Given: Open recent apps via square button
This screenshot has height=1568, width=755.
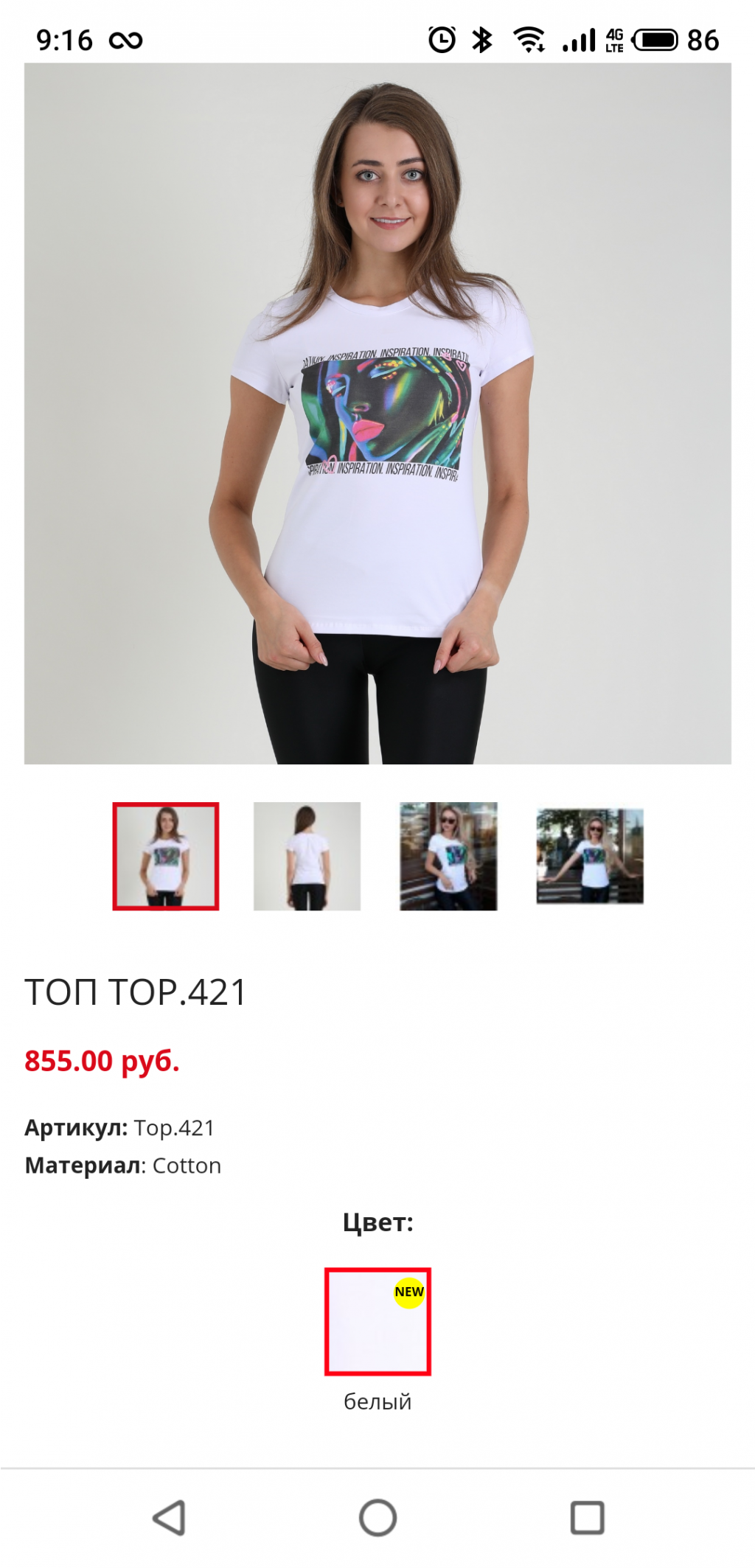Looking at the screenshot, I should (x=587, y=1518).
